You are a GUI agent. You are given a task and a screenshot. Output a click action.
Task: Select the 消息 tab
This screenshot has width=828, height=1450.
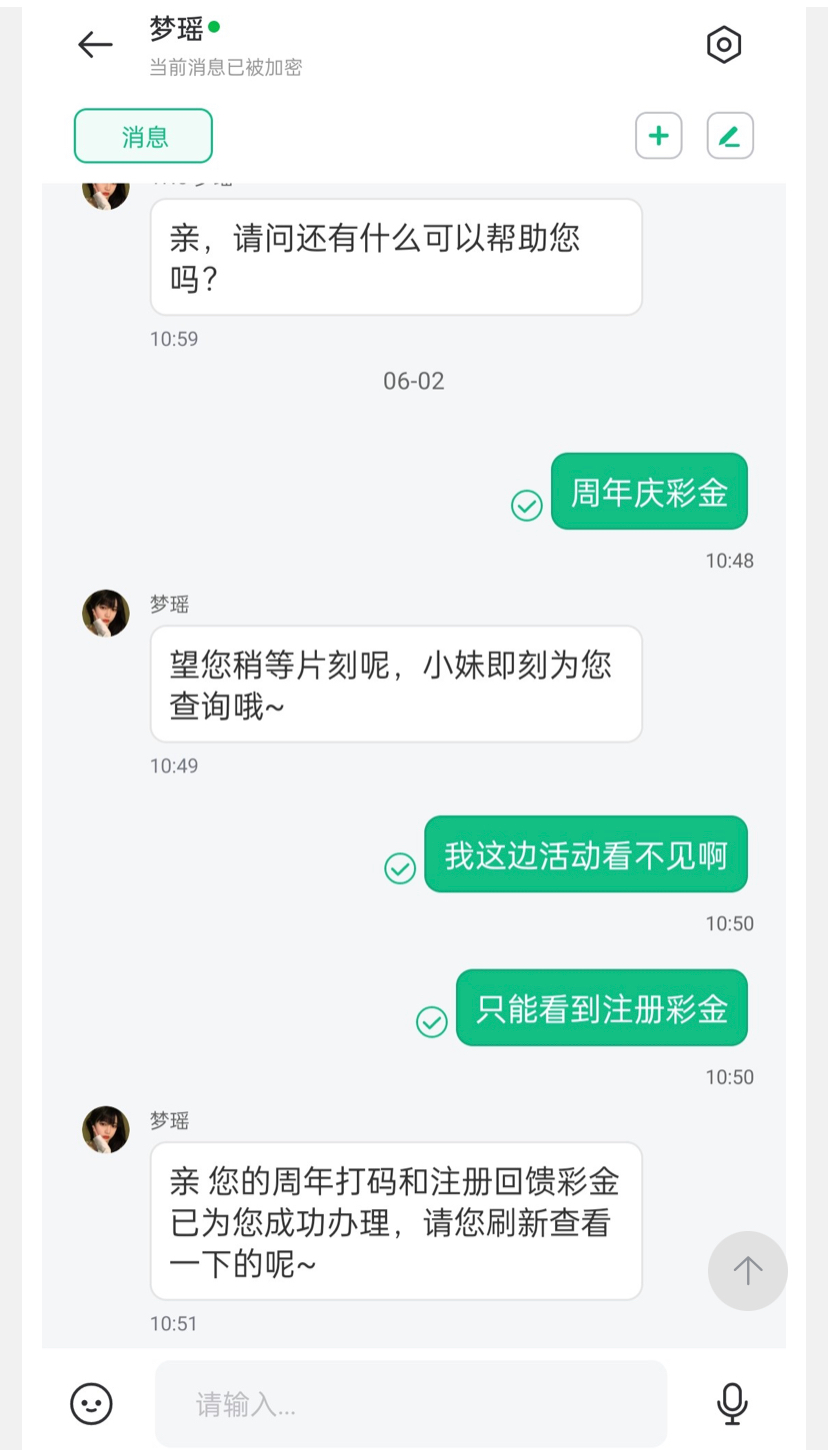143,136
